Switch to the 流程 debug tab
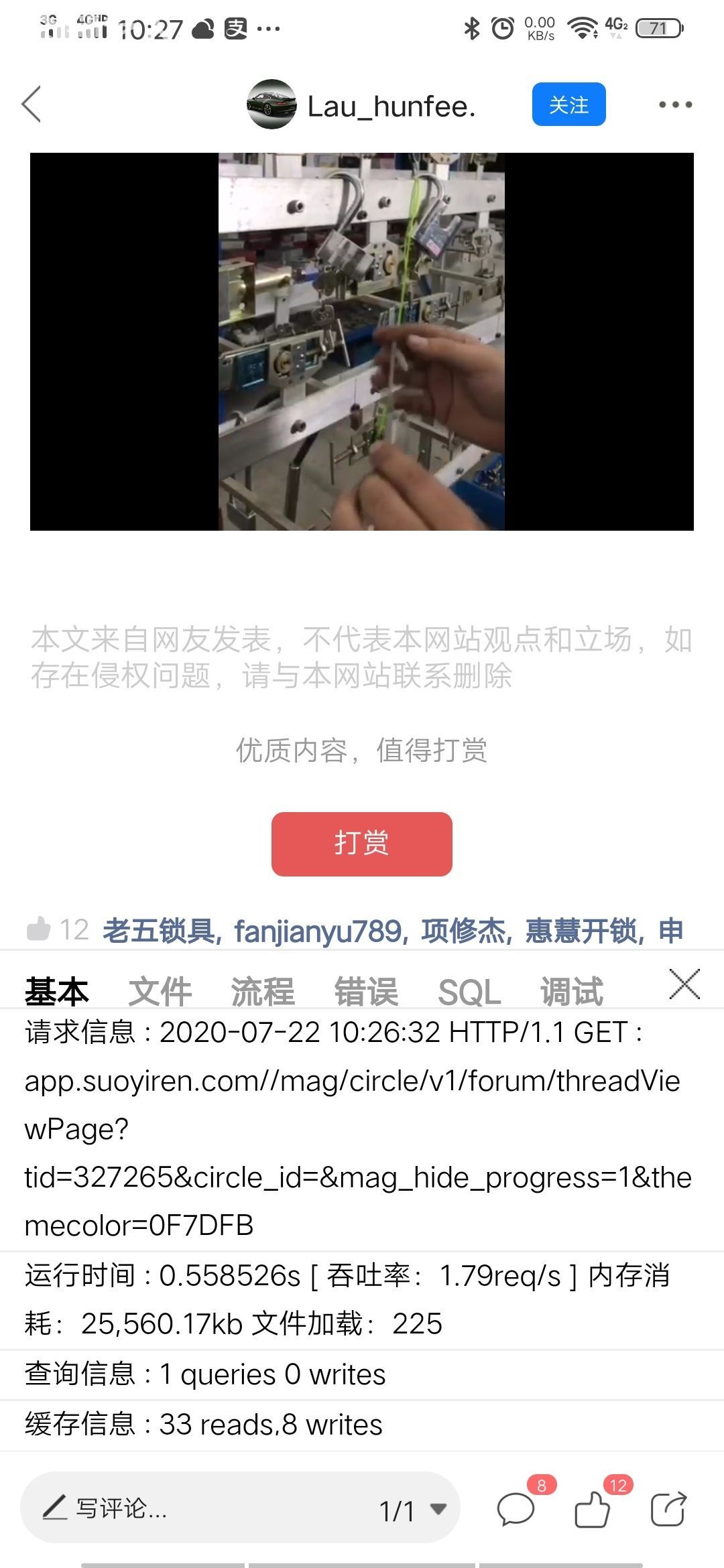Image resolution: width=724 pixels, height=1568 pixels. (263, 991)
